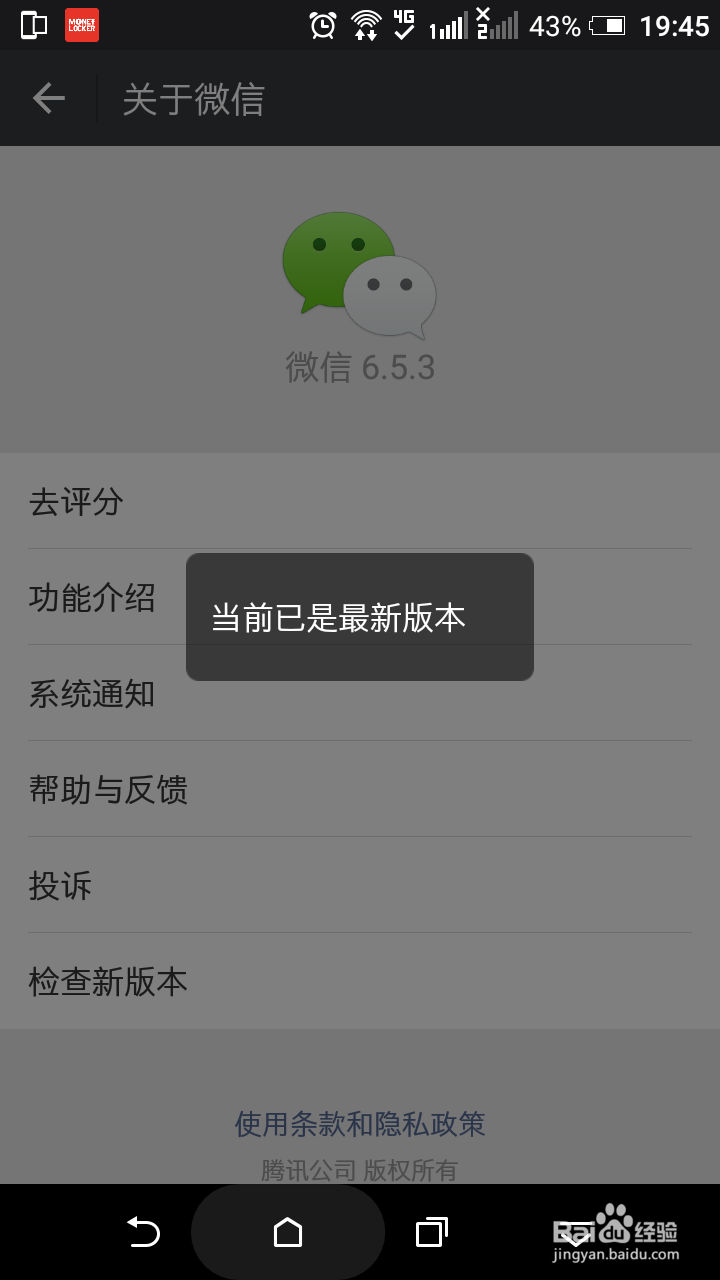Tap the recent apps navigation button
720x1280 pixels.
(430, 1233)
